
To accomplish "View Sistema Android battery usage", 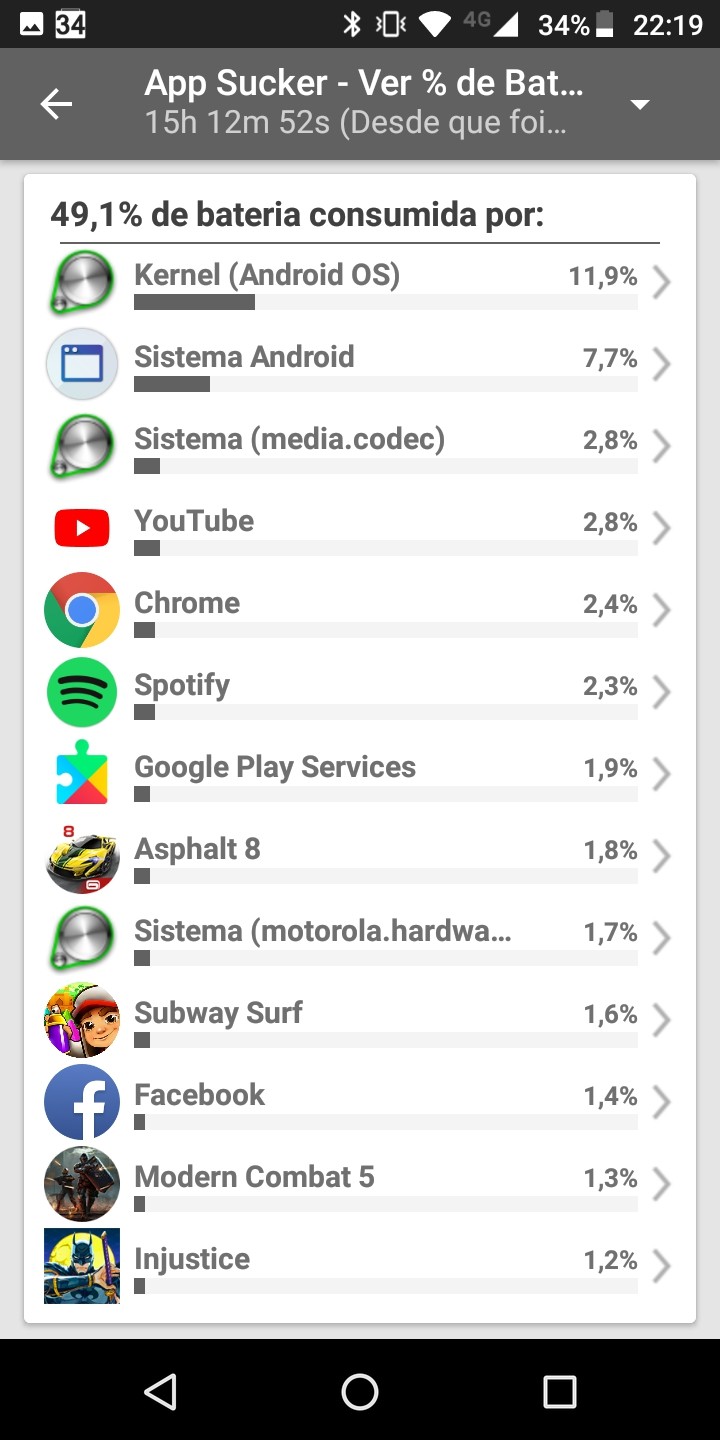I will pos(360,366).
